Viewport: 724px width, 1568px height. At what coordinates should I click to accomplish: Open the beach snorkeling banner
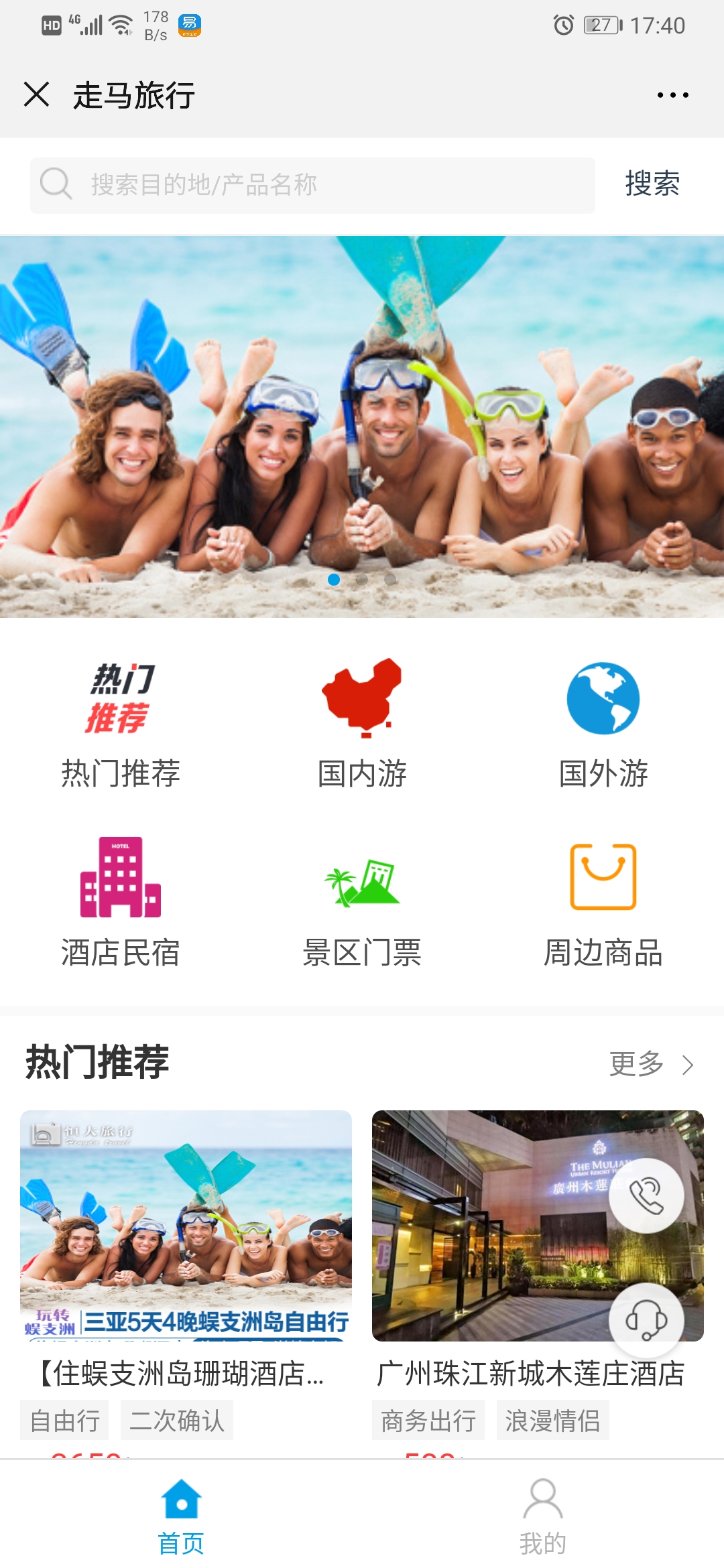362,426
